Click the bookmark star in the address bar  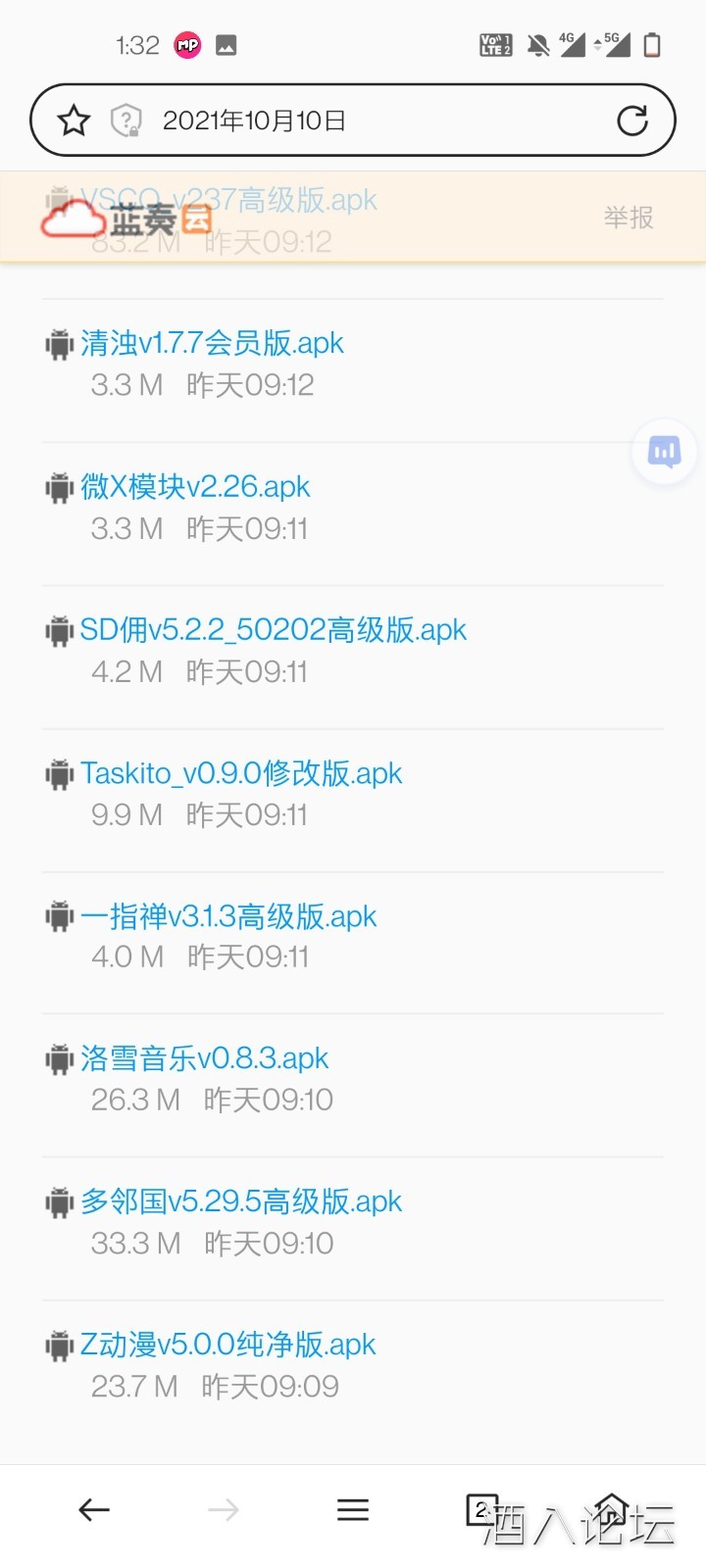point(72,120)
